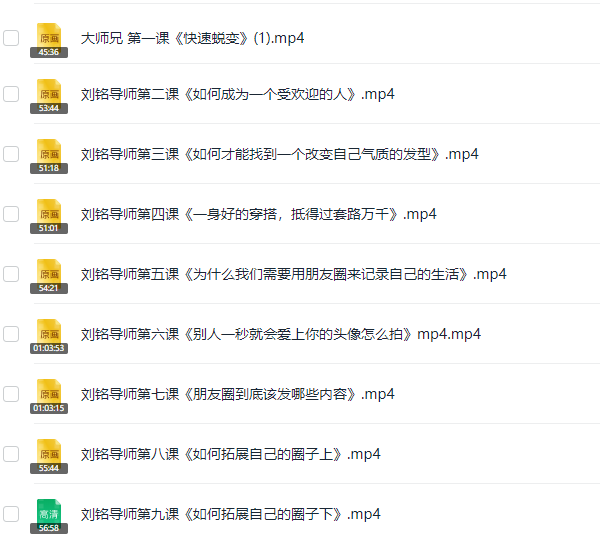
Task: Open 刘铭导师第四课 一身好的穿搭 video
Action: pyautogui.click(x=258, y=214)
